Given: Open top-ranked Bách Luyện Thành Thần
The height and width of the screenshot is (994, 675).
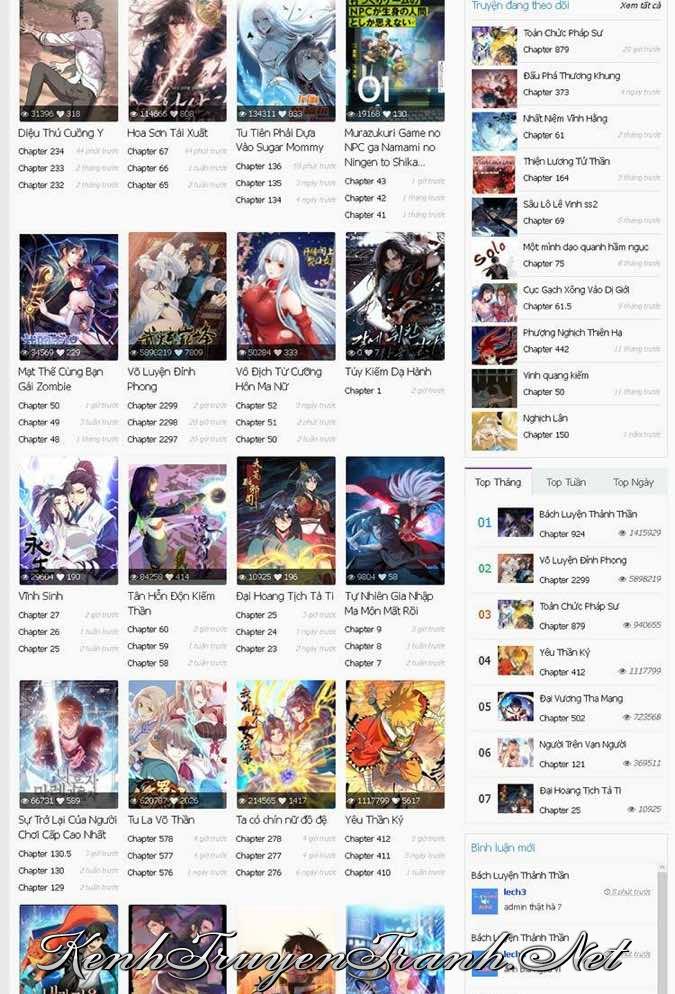Looking at the screenshot, I should 588,514.
